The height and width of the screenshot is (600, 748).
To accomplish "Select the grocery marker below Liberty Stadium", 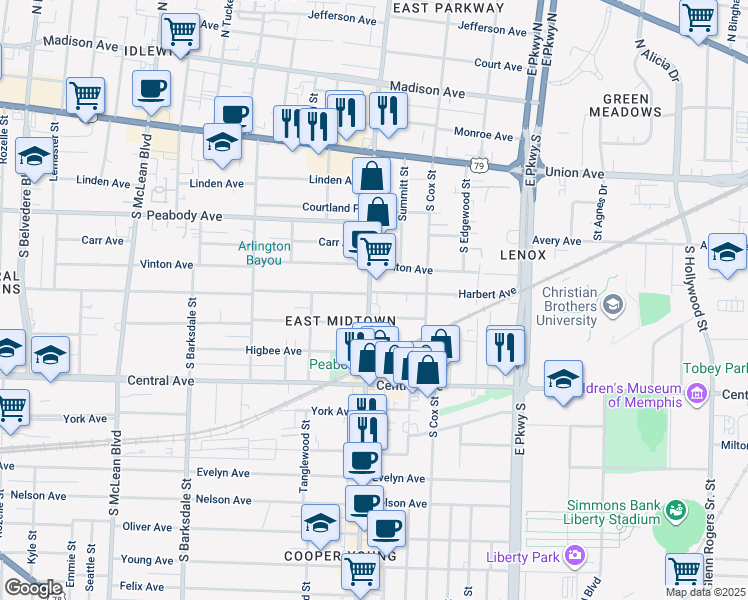I will (x=685, y=571).
